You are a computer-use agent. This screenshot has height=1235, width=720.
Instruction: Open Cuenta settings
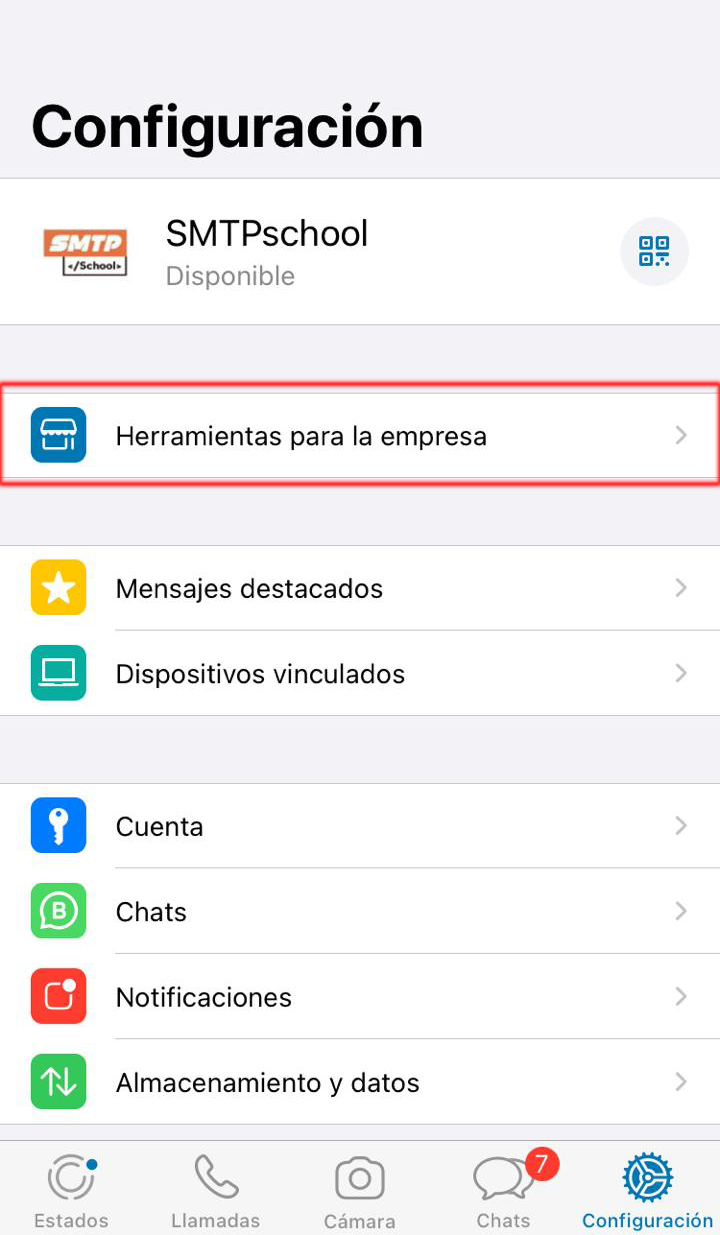click(360, 826)
